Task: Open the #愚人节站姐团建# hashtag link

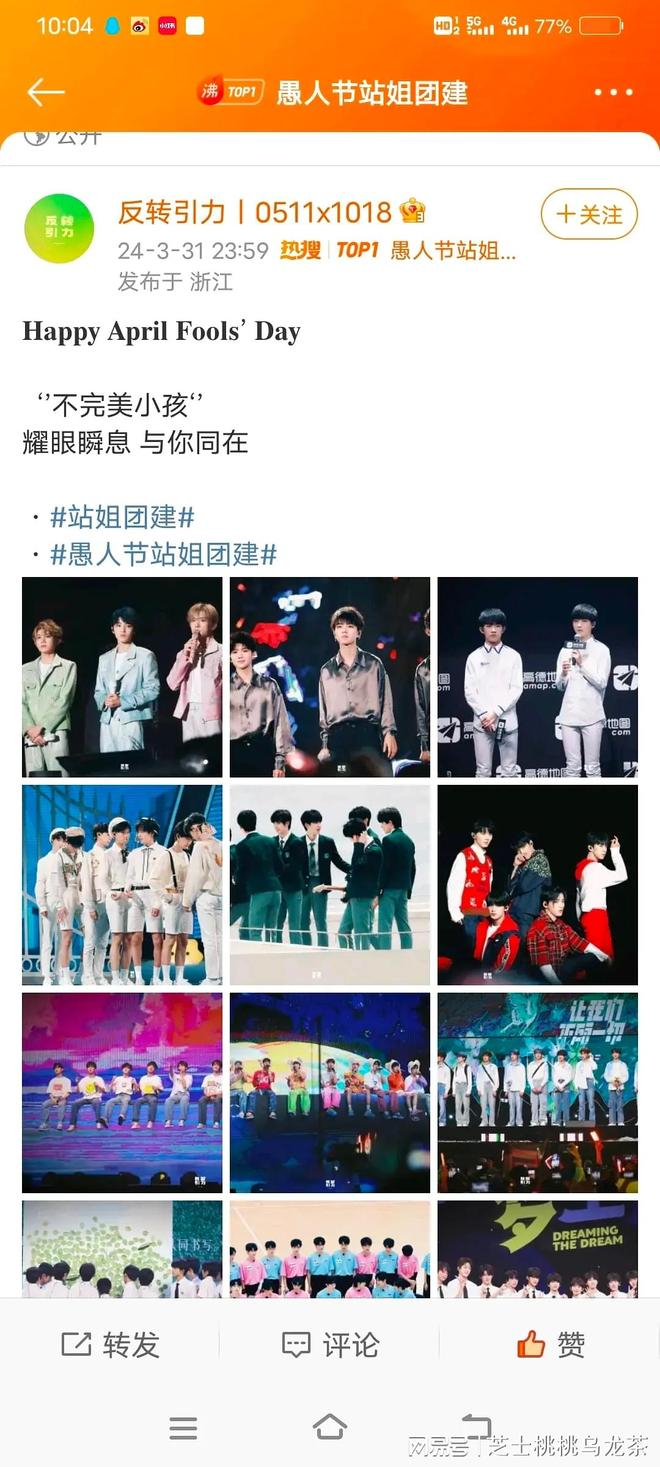Action: tap(163, 554)
